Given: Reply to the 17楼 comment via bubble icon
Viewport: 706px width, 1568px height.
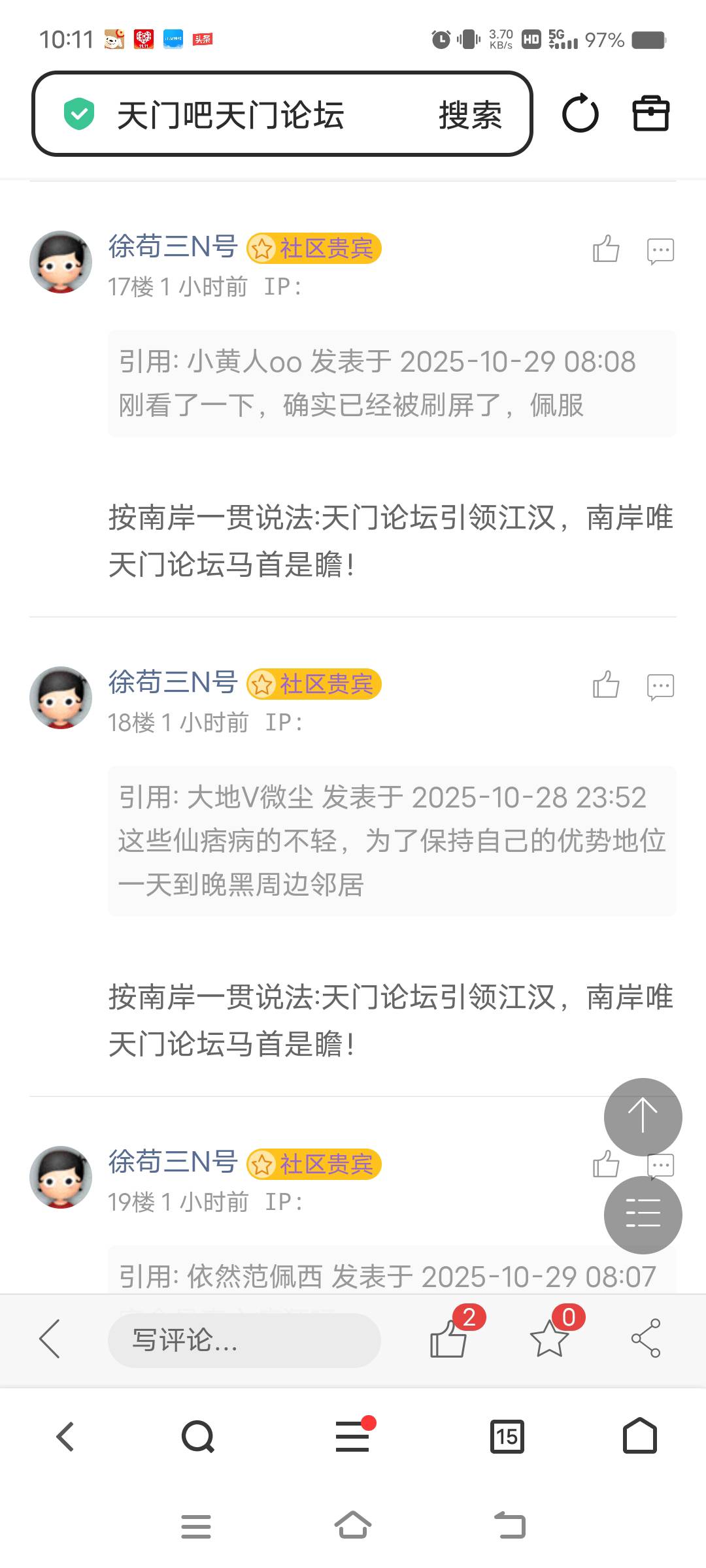Looking at the screenshot, I should tap(660, 250).
